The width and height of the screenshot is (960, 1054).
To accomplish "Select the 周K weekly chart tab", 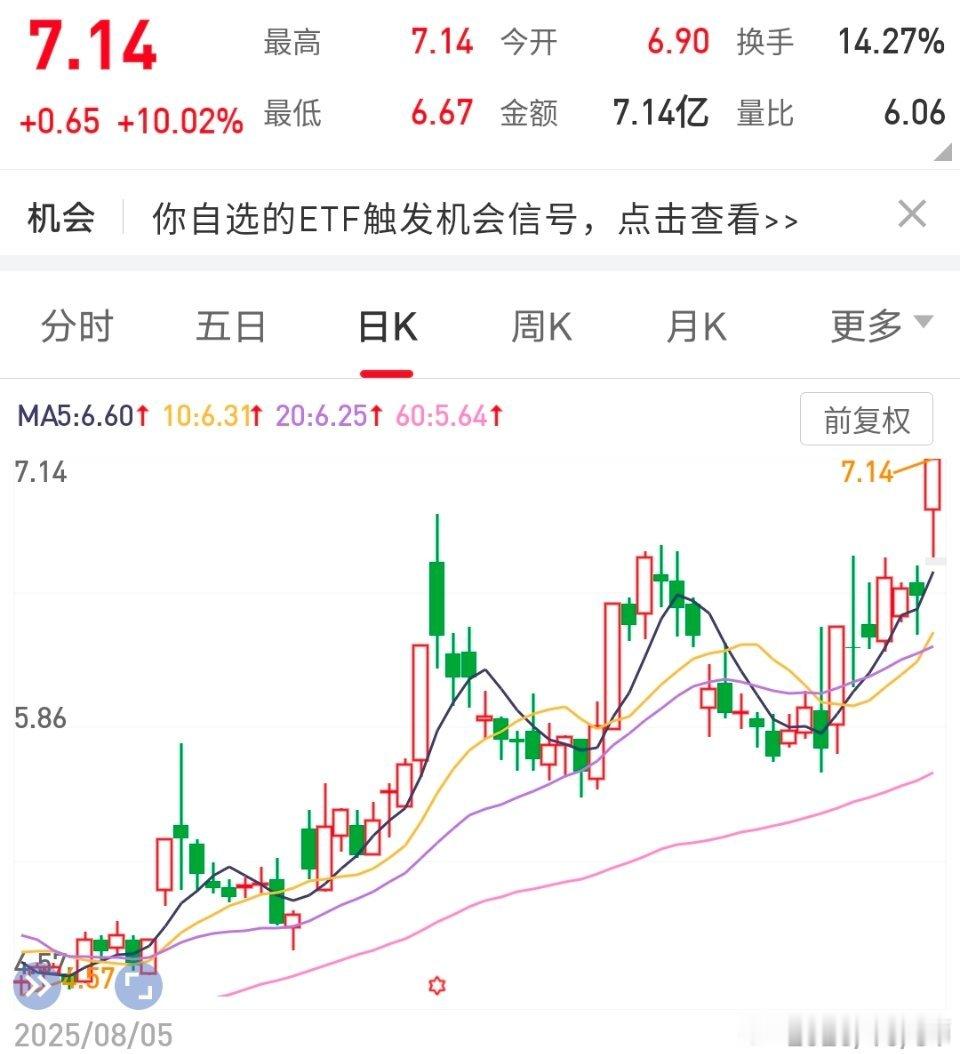I will pos(541,326).
